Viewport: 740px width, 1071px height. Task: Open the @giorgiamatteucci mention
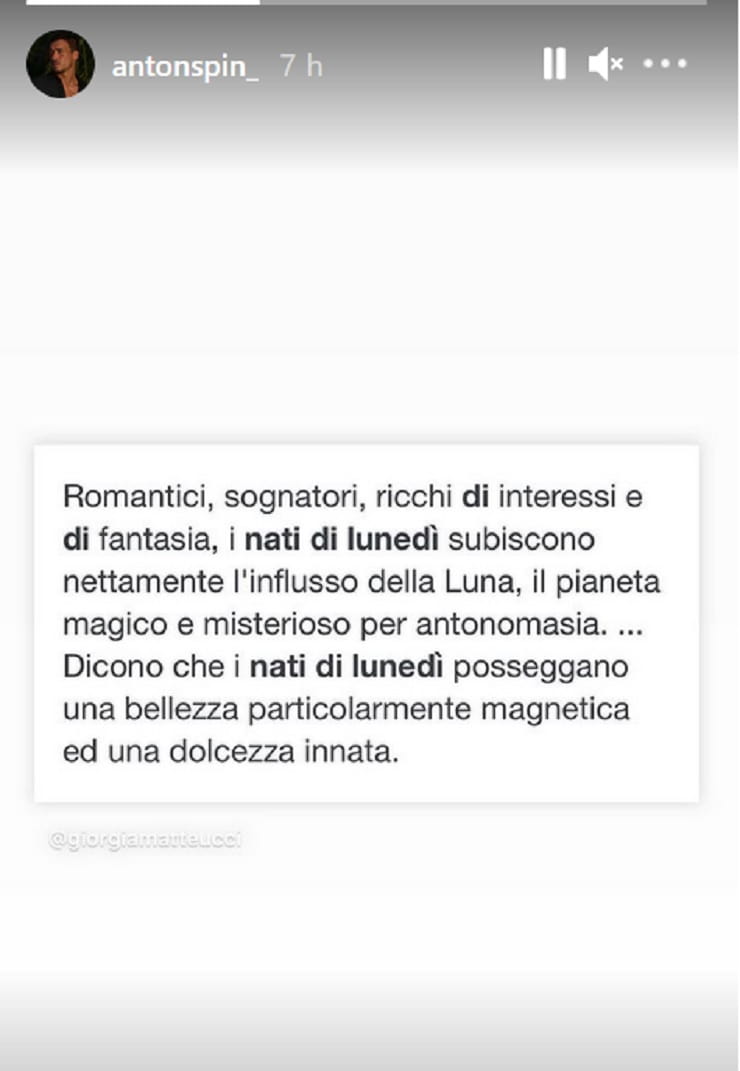click(x=145, y=840)
